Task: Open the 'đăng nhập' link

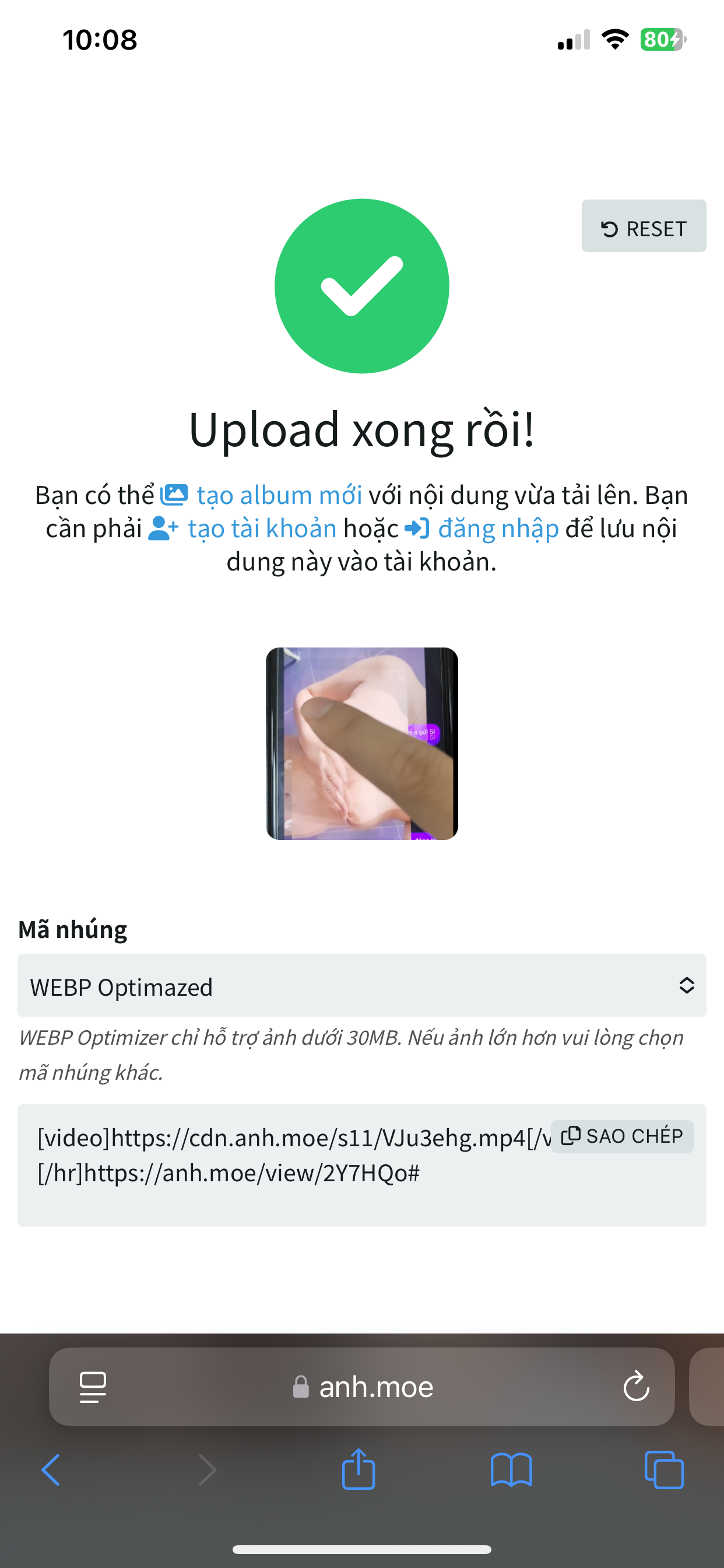Action: [498, 529]
